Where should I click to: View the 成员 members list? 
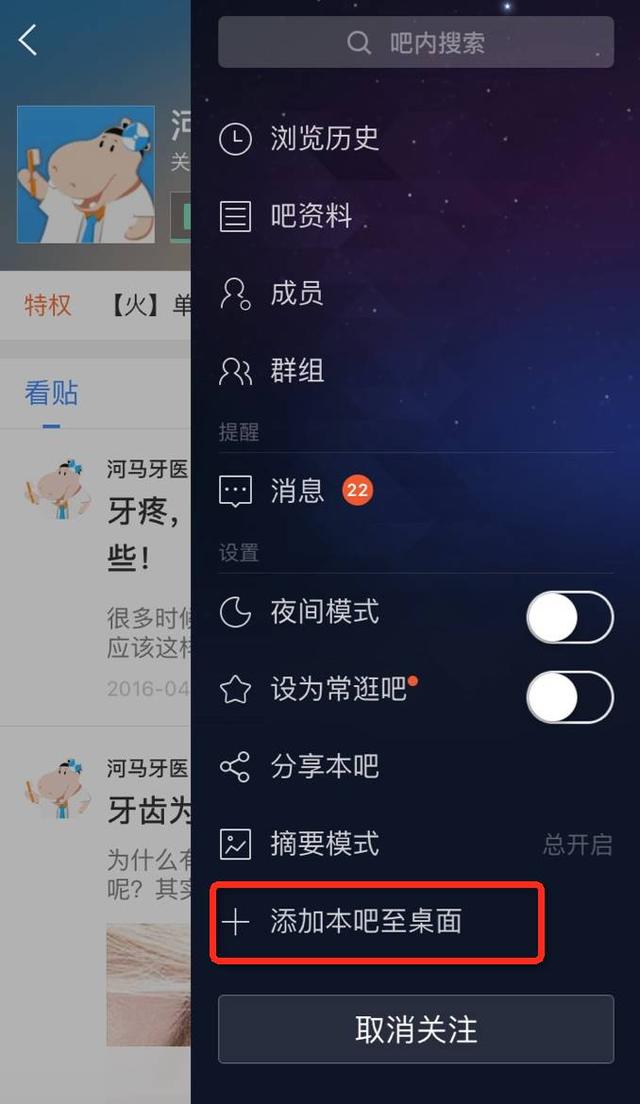(x=296, y=294)
